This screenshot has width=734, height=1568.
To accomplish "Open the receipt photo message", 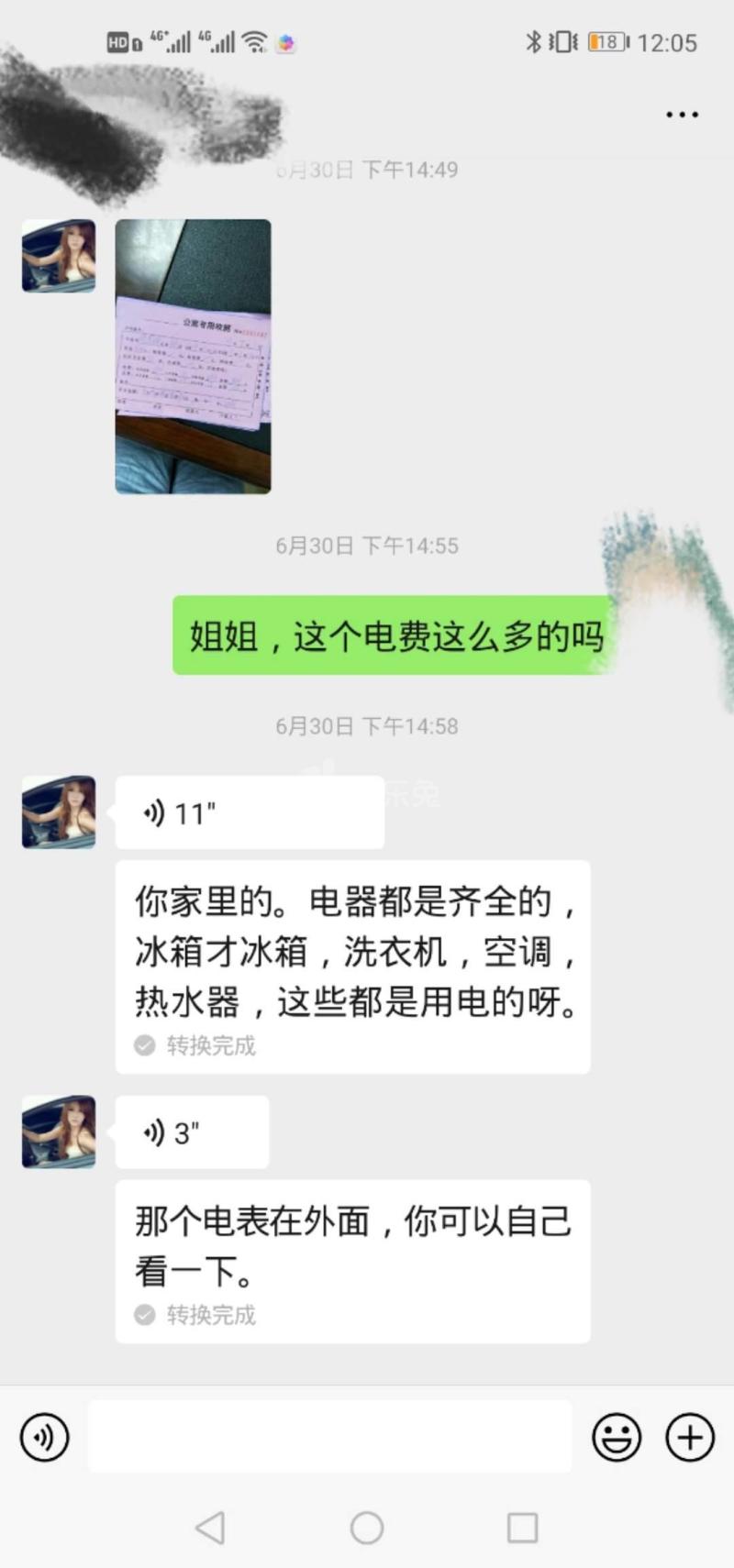I will coord(193,356).
